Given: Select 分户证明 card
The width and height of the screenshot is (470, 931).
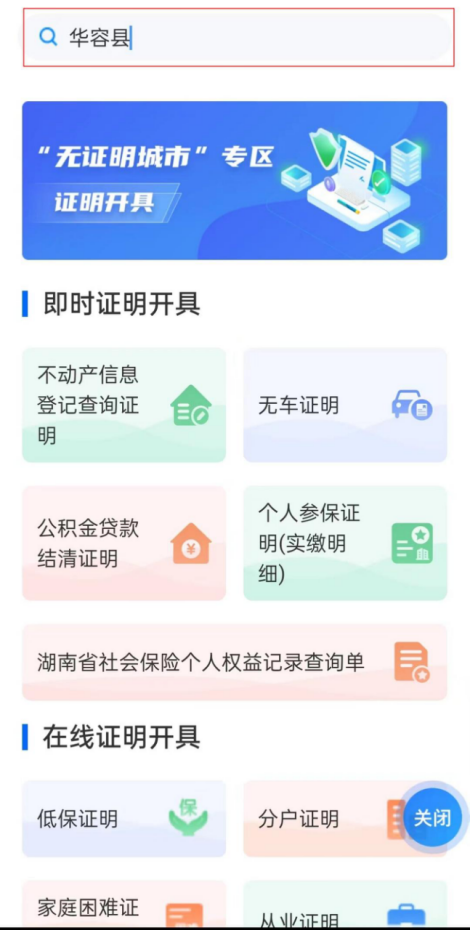Looking at the screenshot, I should [323, 819].
